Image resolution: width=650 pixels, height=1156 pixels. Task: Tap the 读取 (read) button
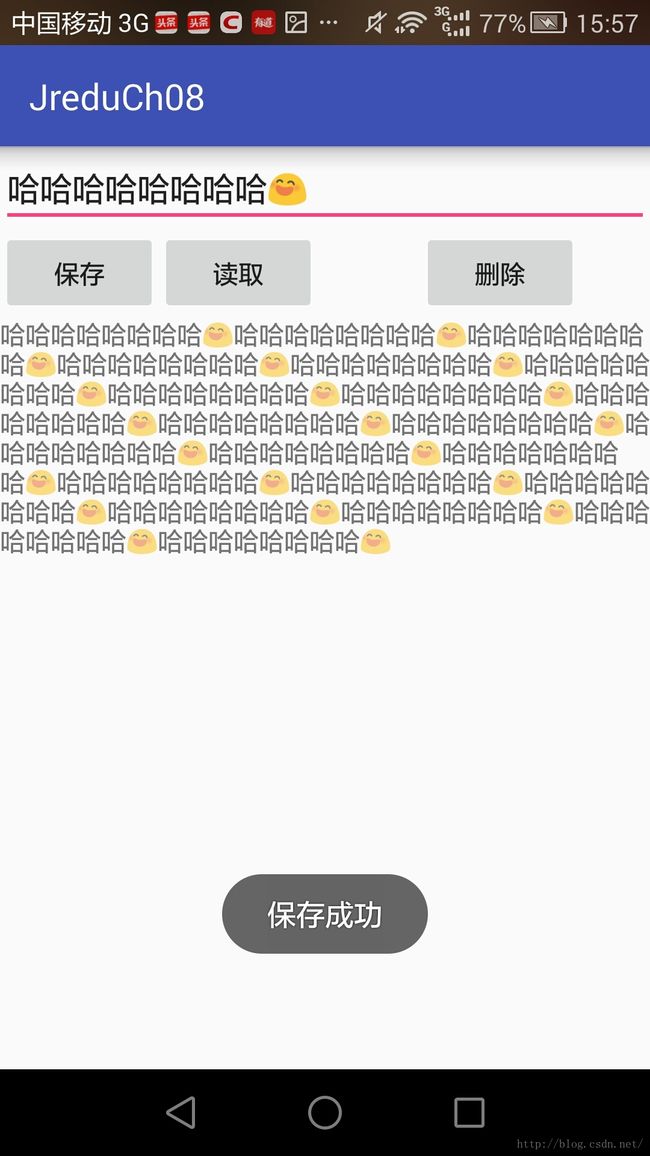[238, 273]
